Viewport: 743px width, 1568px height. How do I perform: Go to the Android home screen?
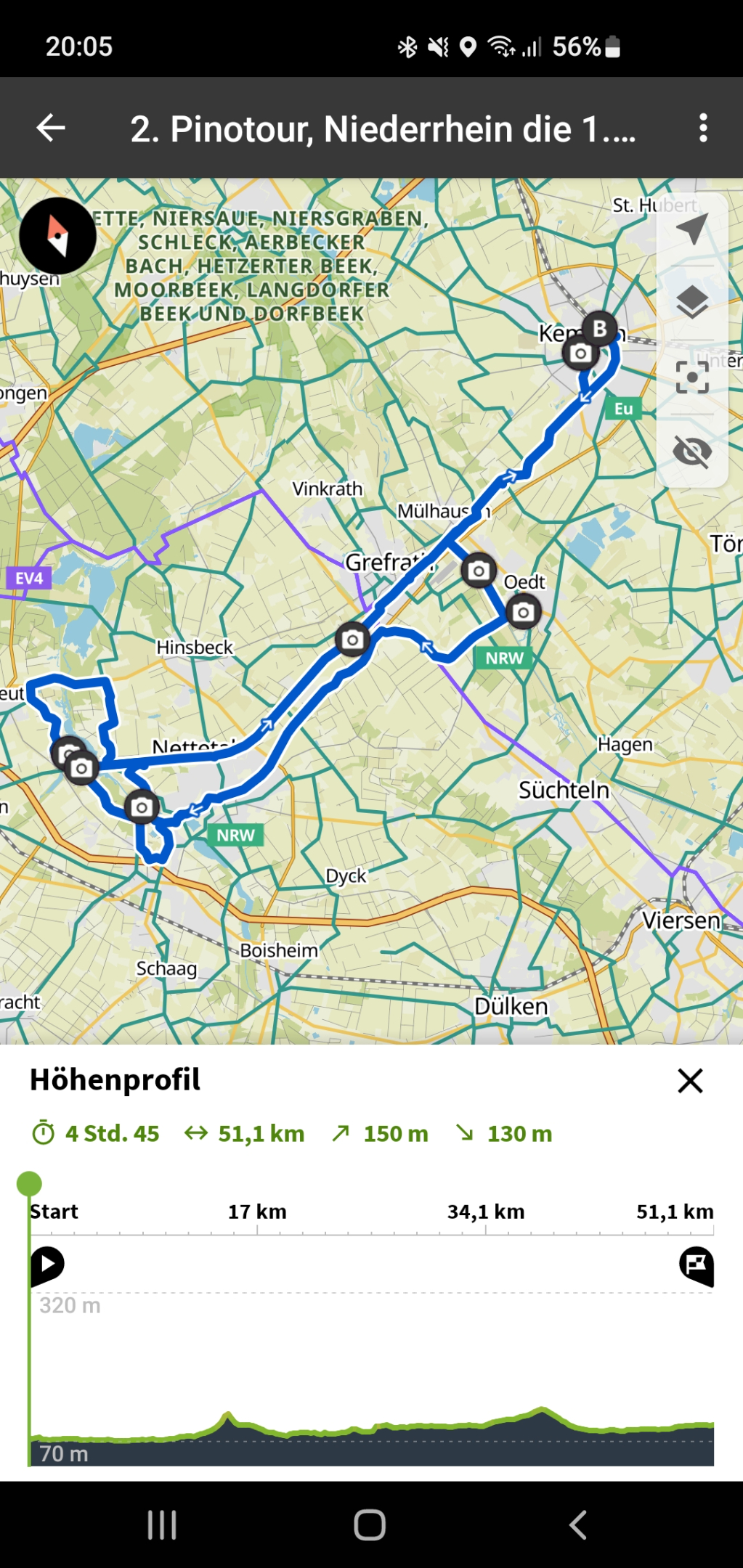[x=370, y=1524]
